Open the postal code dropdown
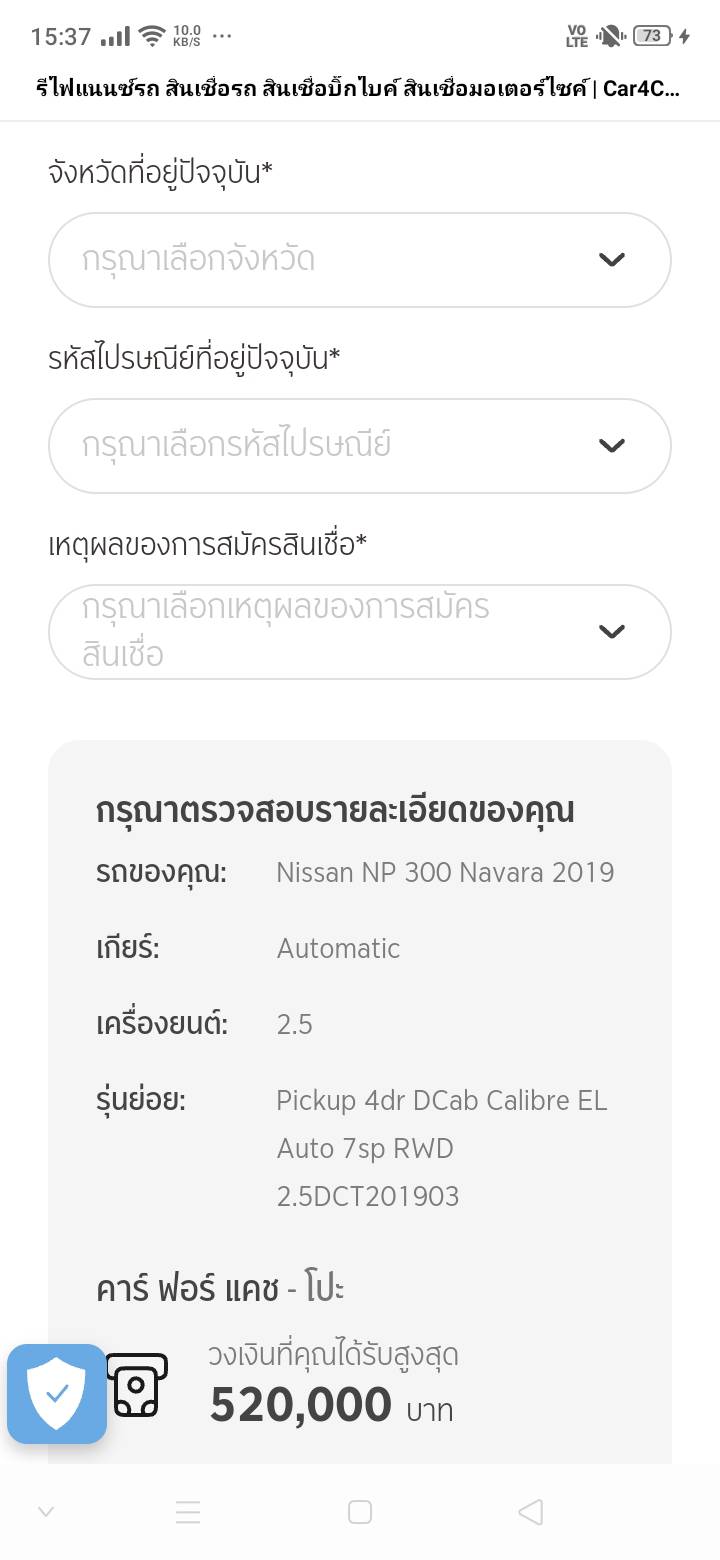Viewport: 720px width, 1560px height. pos(359,446)
